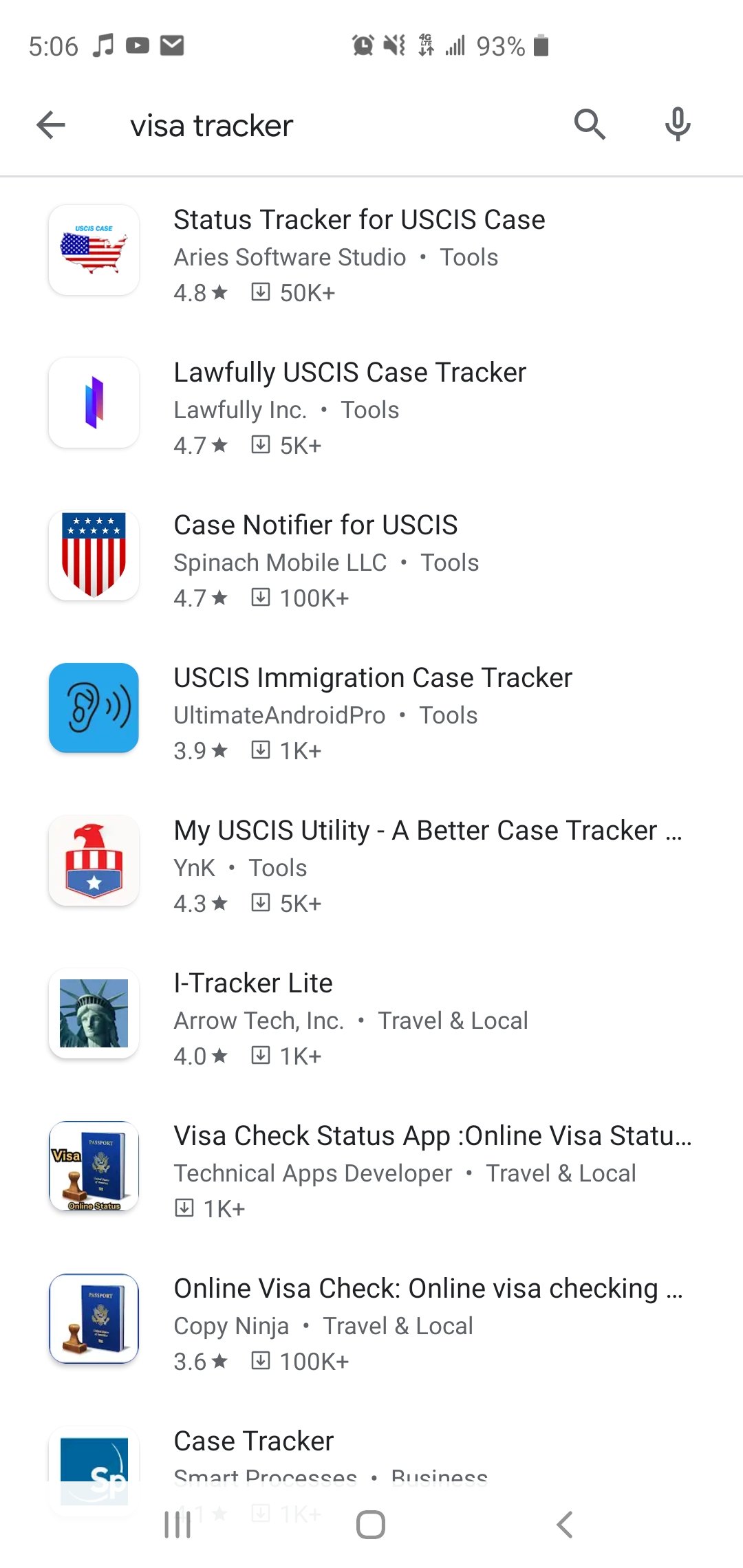Start voice search with the microphone
Image resolution: width=743 pixels, height=1568 pixels.
678,125
